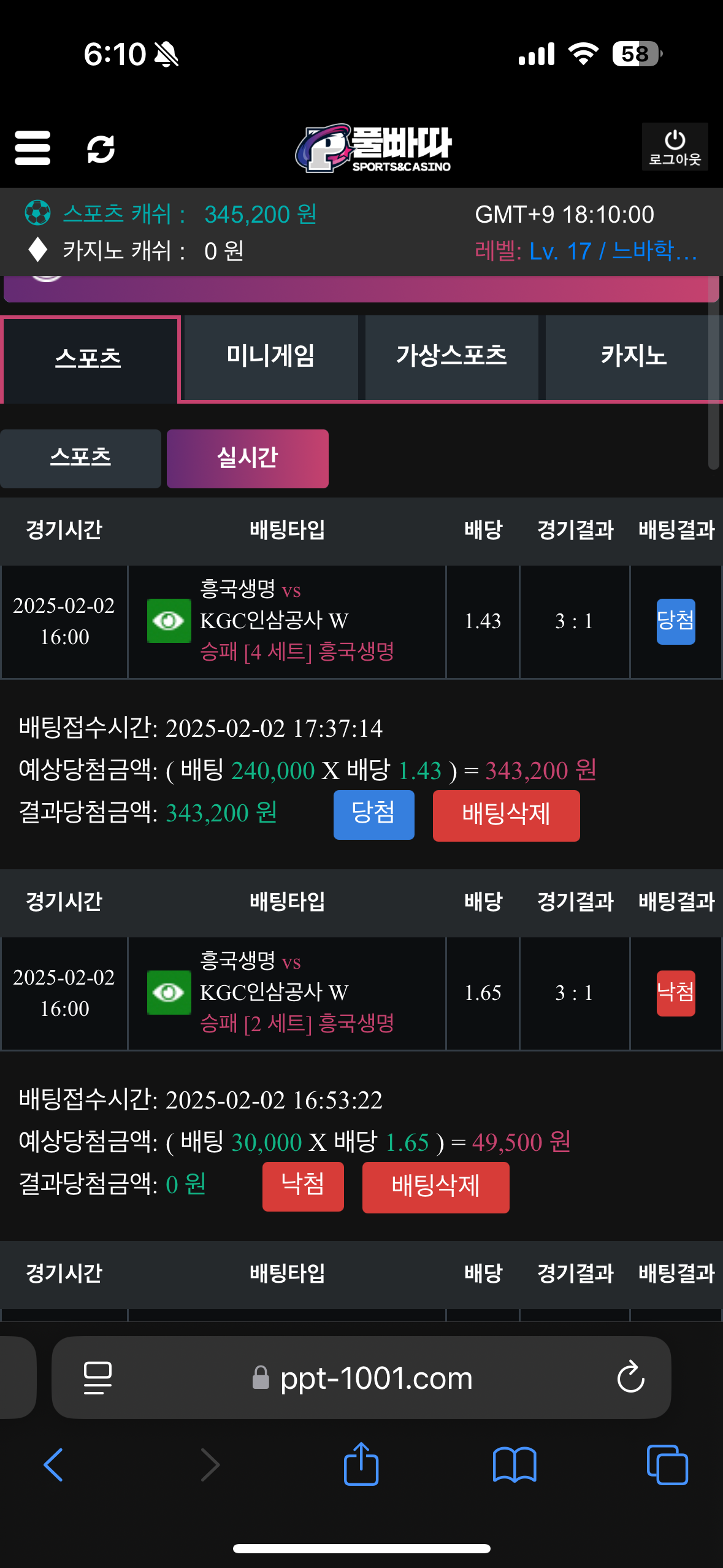The height and width of the screenshot is (1568, 723).
Task: Share this page from Safari toolbar
Action: [361, 1464]
